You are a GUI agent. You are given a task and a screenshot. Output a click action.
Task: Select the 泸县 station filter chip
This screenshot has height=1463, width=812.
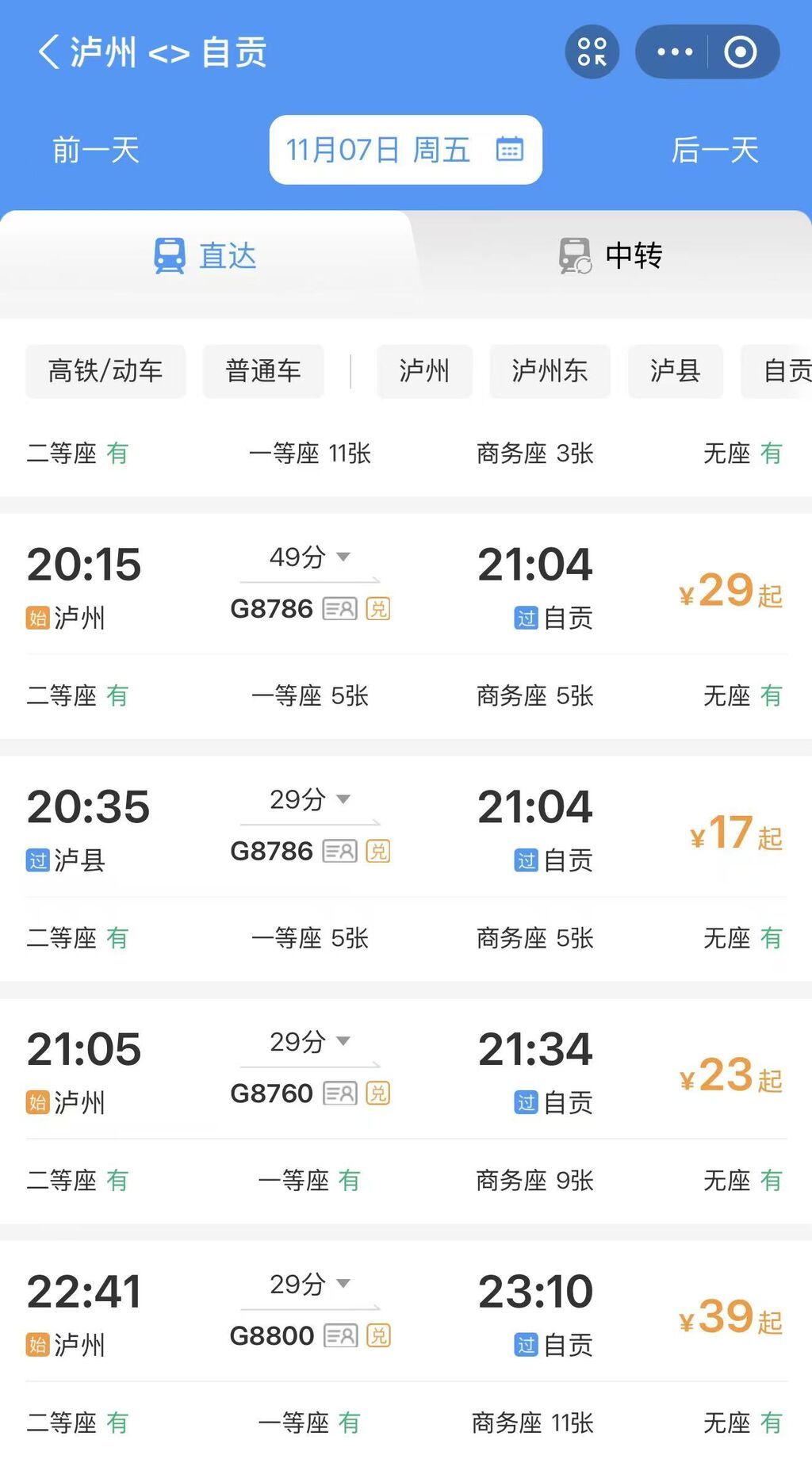675,371
